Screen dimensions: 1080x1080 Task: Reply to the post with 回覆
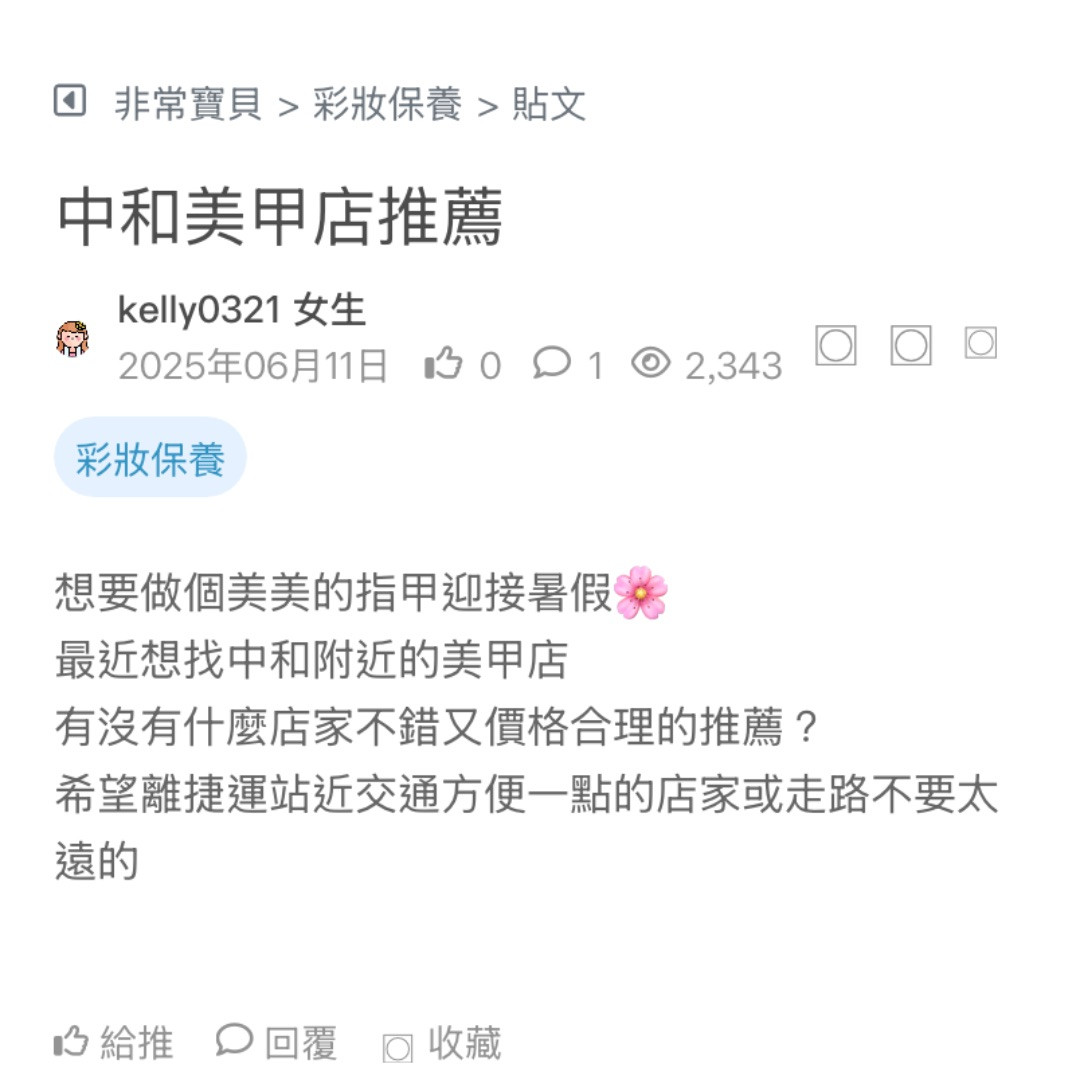click(x=277, y=1043)
